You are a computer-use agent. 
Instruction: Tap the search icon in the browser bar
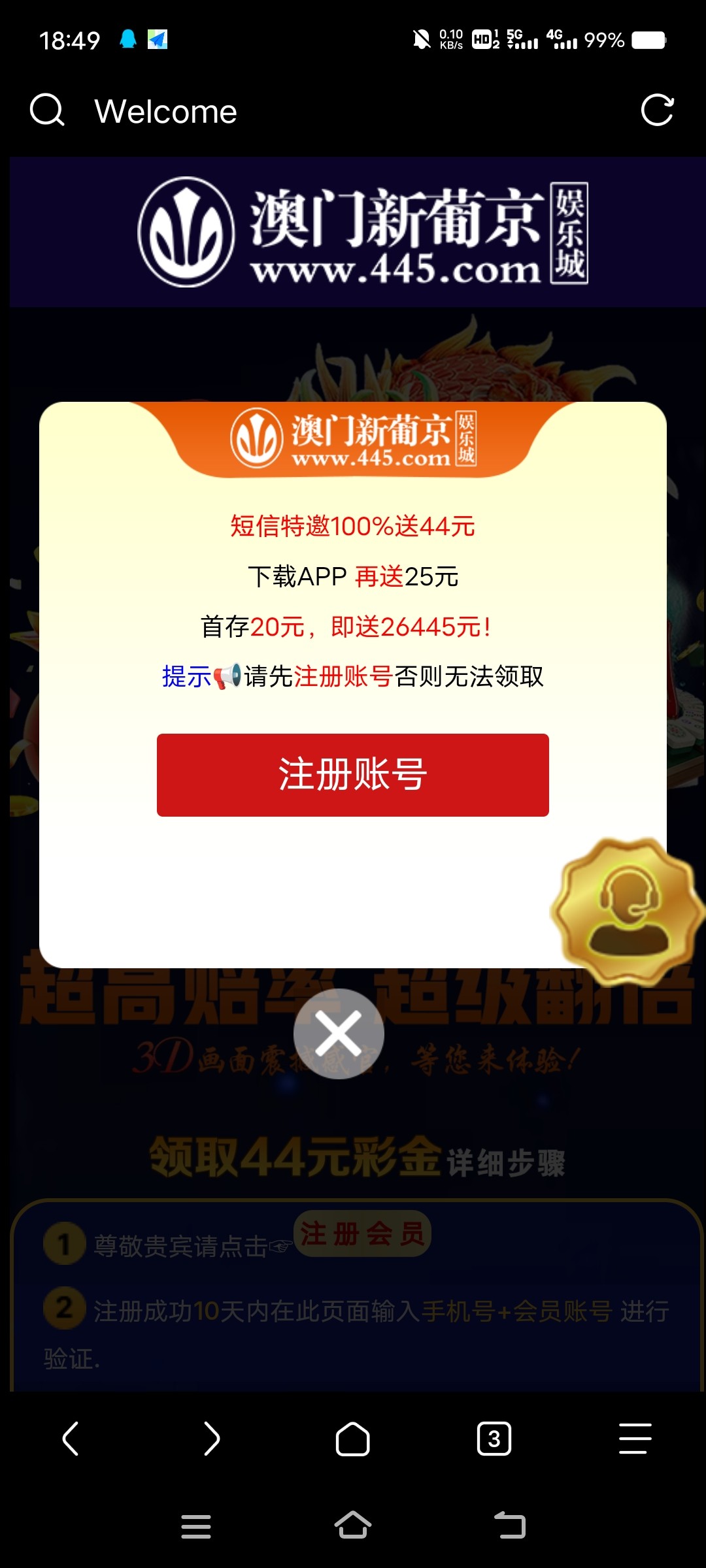pos(47,110)
